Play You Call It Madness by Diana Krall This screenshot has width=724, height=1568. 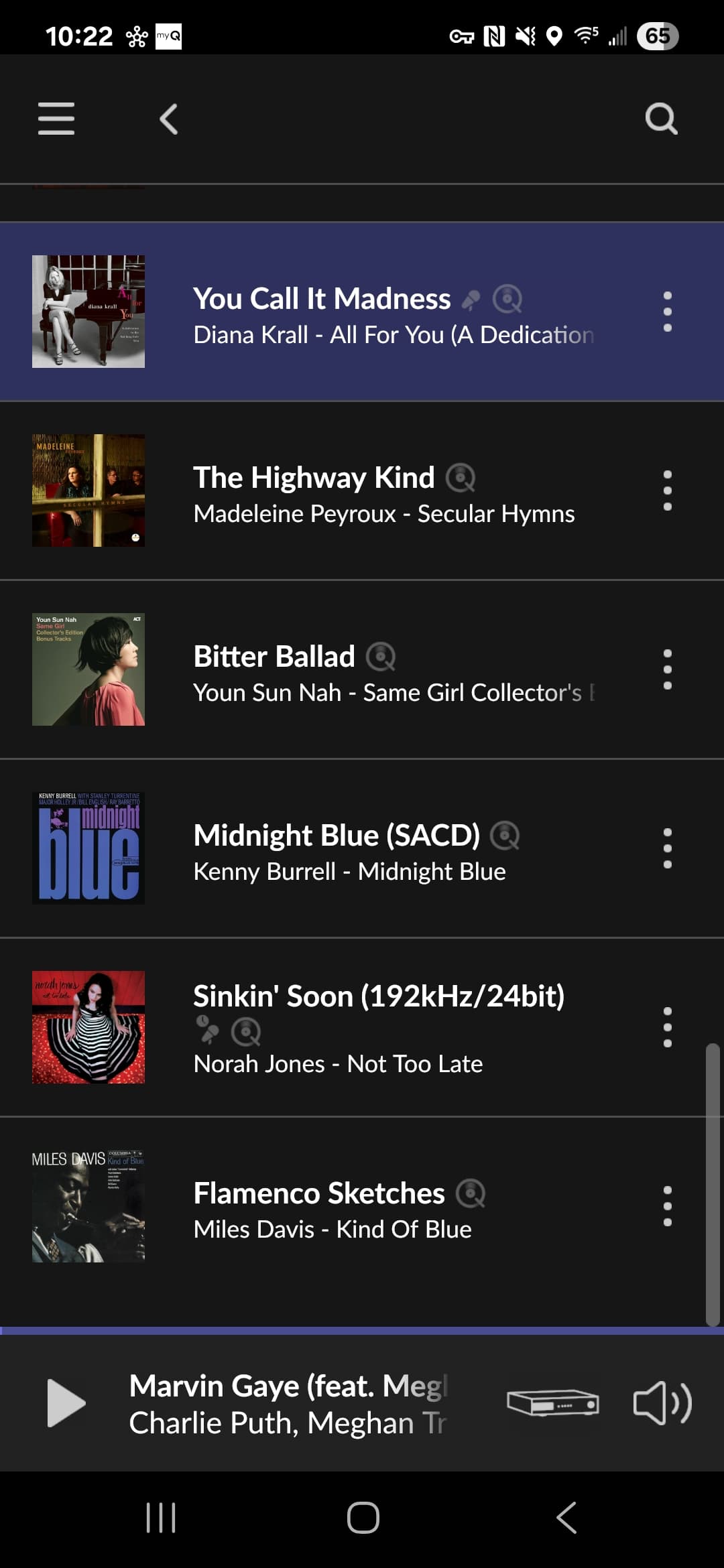click(x=362, y=312)
